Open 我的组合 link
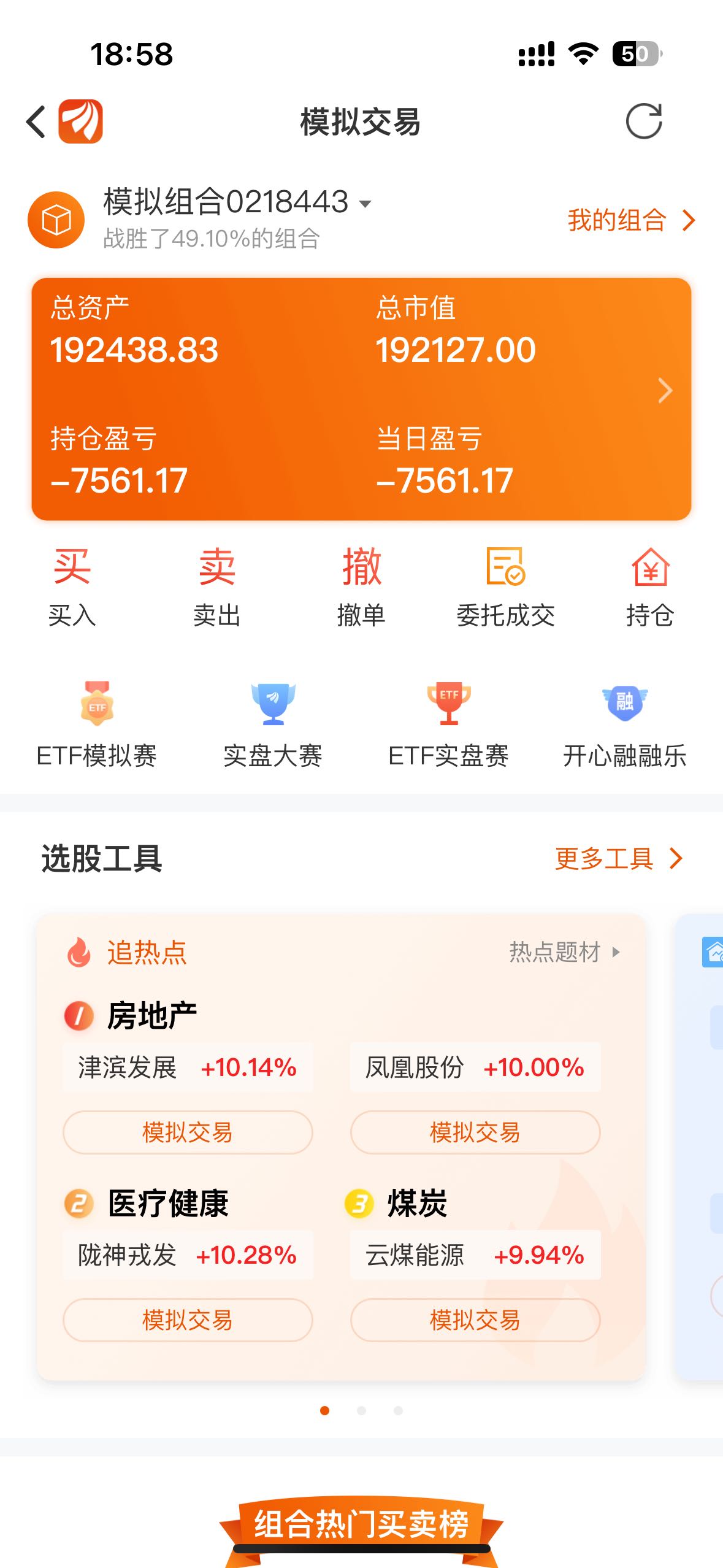The image size is (723, 1568). tap(630, 220)
